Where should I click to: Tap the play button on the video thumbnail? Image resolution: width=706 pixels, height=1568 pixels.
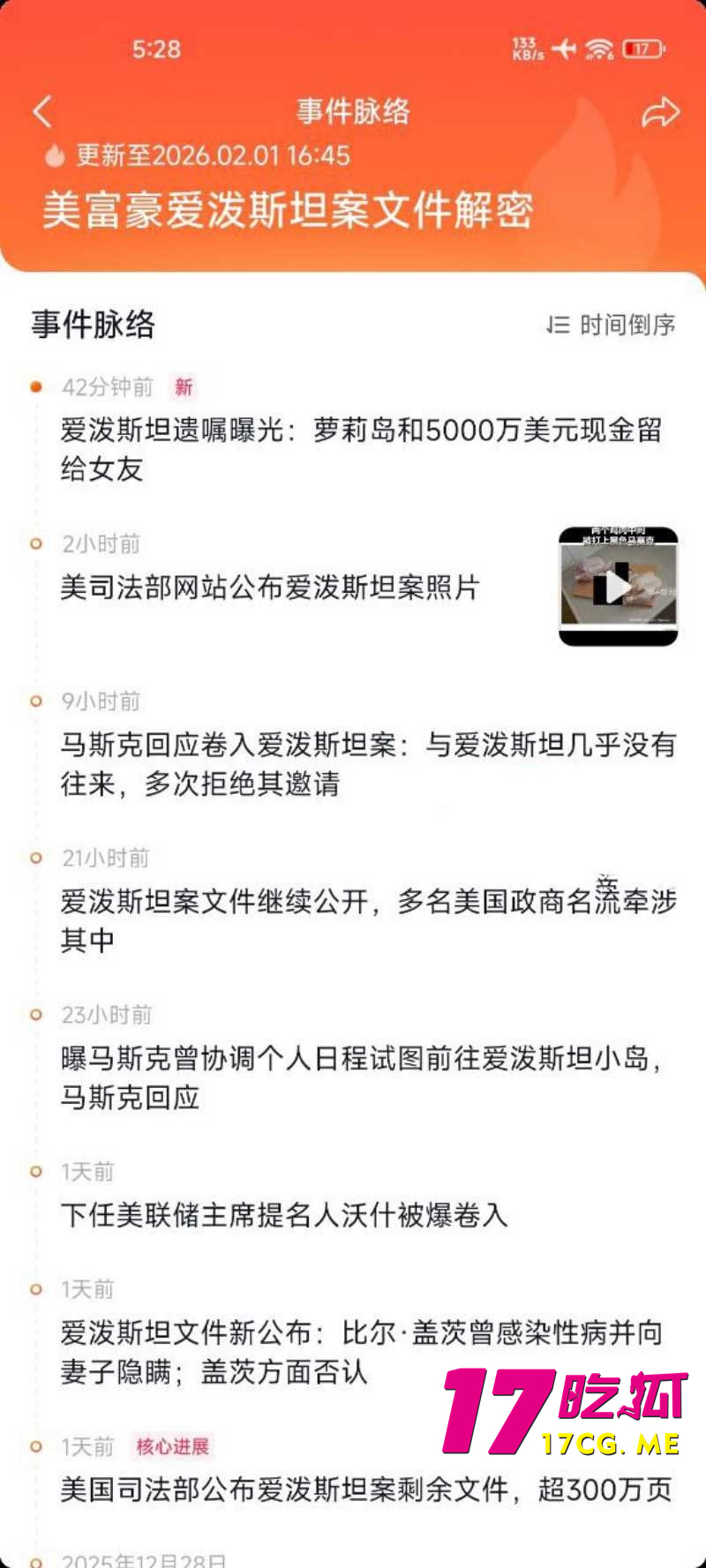pos(618,584)
